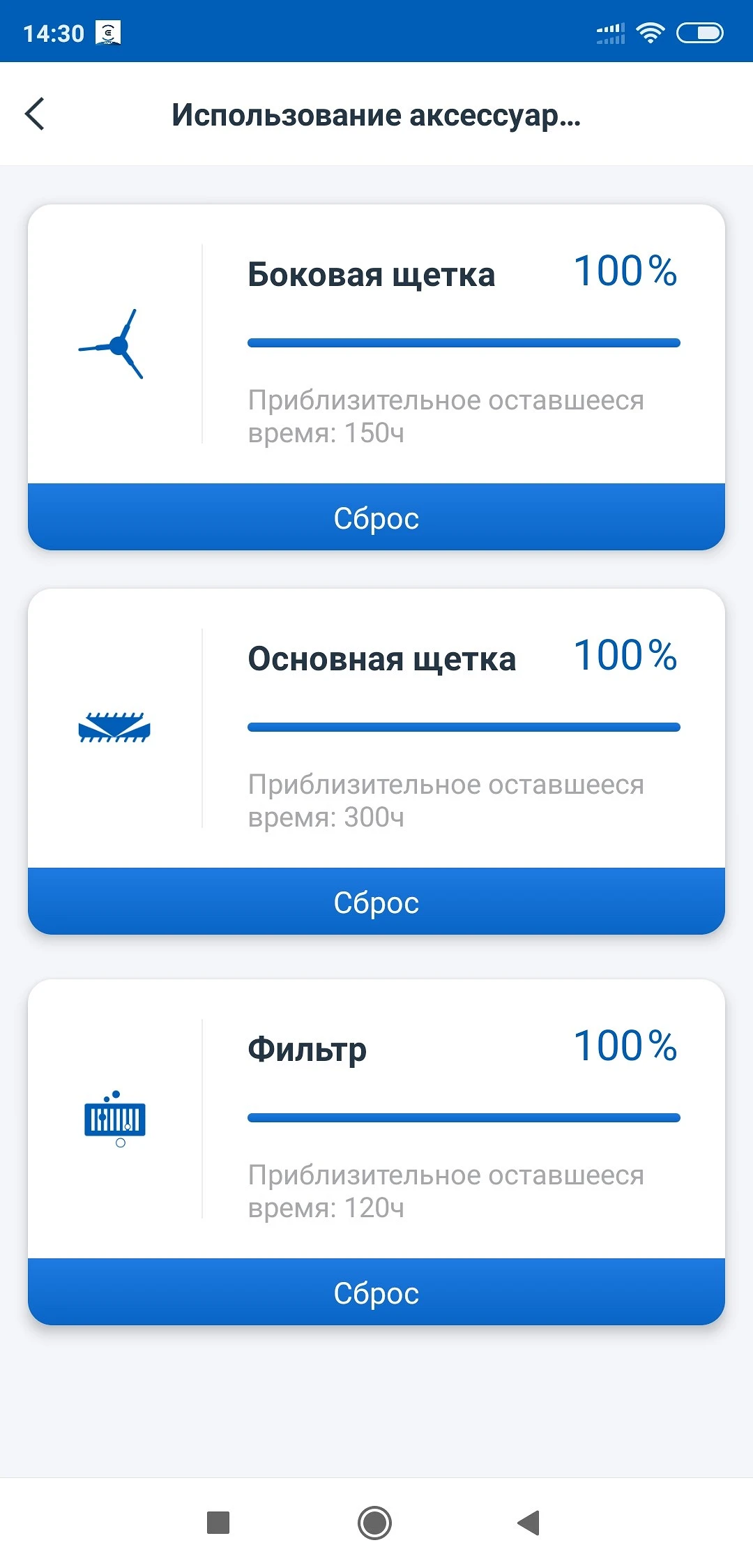The width and height of the screenshot is (753, 1568).
Task: Tap the system home button
Action: coord(375,1523)
